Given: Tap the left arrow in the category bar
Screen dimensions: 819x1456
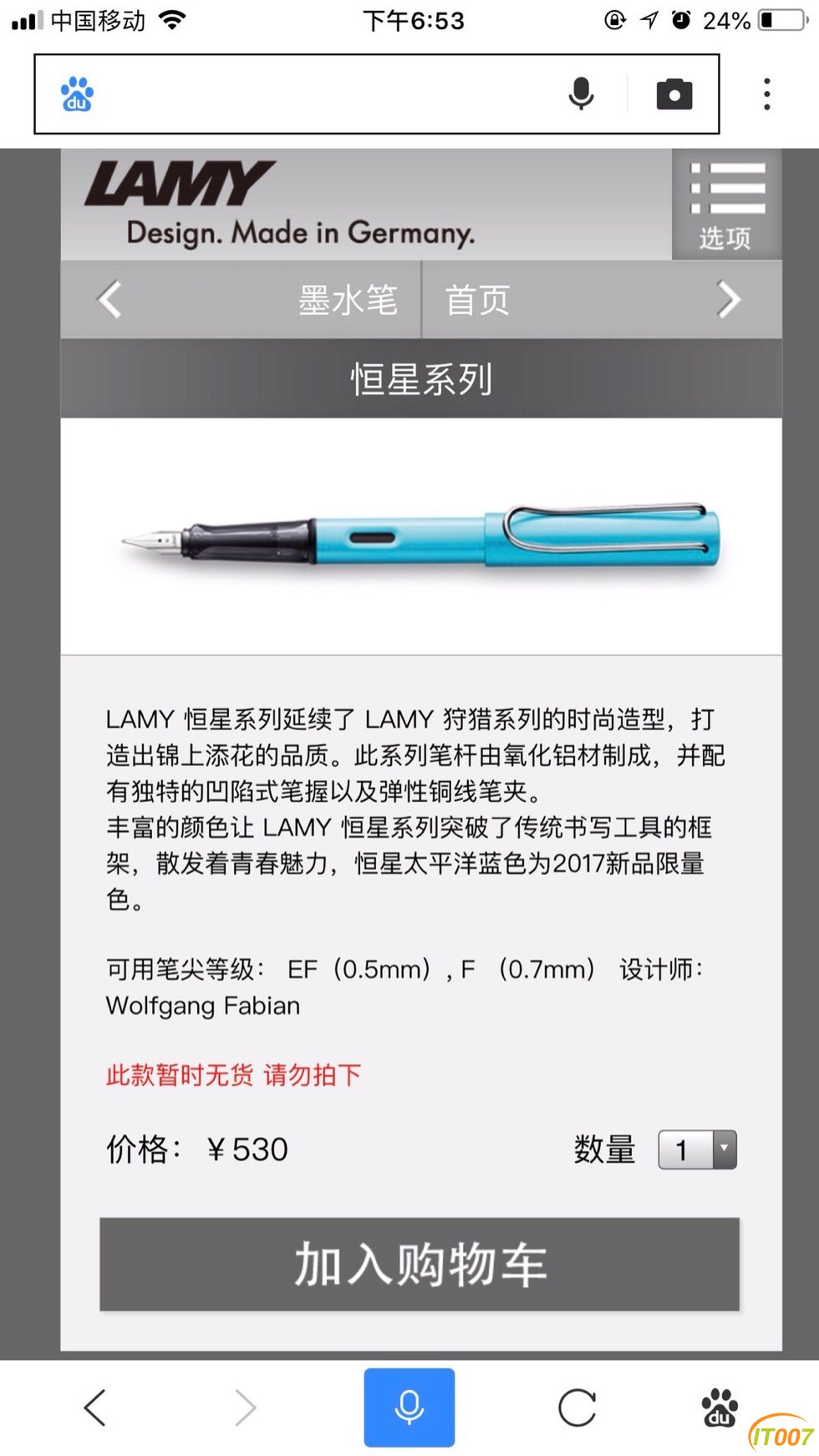Looking at the screenshot, I should pos(110,300).
